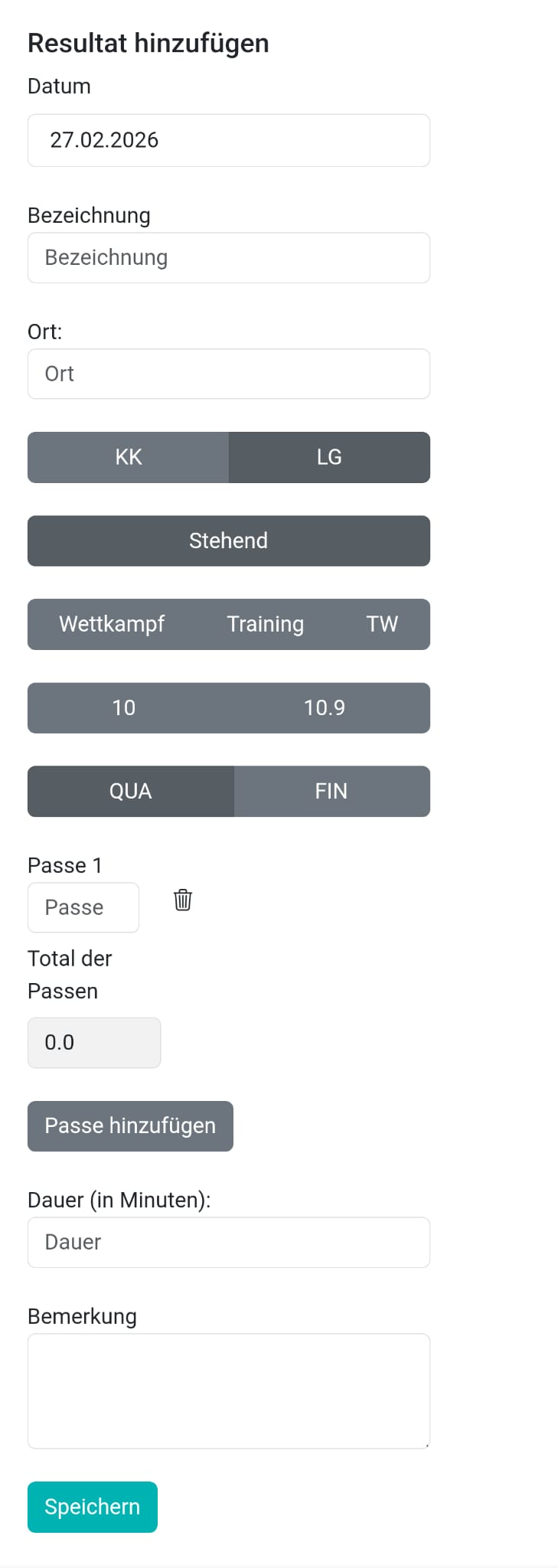Screen dimensions: 558x1568
Task: Switch the result type to TW
Action: click(383, 624)
